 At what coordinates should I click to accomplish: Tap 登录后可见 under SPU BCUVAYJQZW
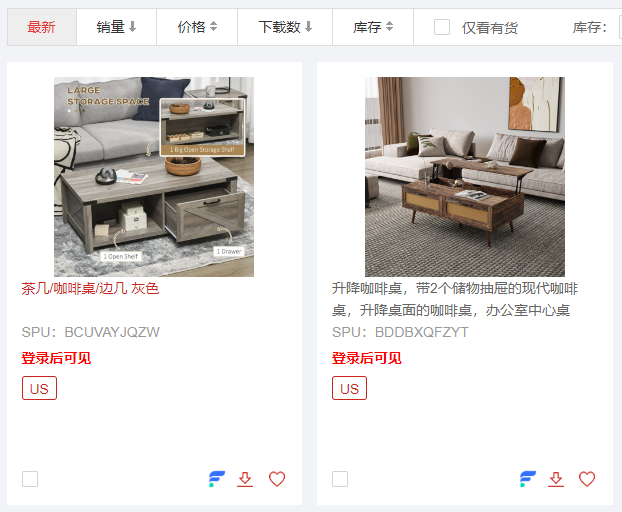[56, 358]
